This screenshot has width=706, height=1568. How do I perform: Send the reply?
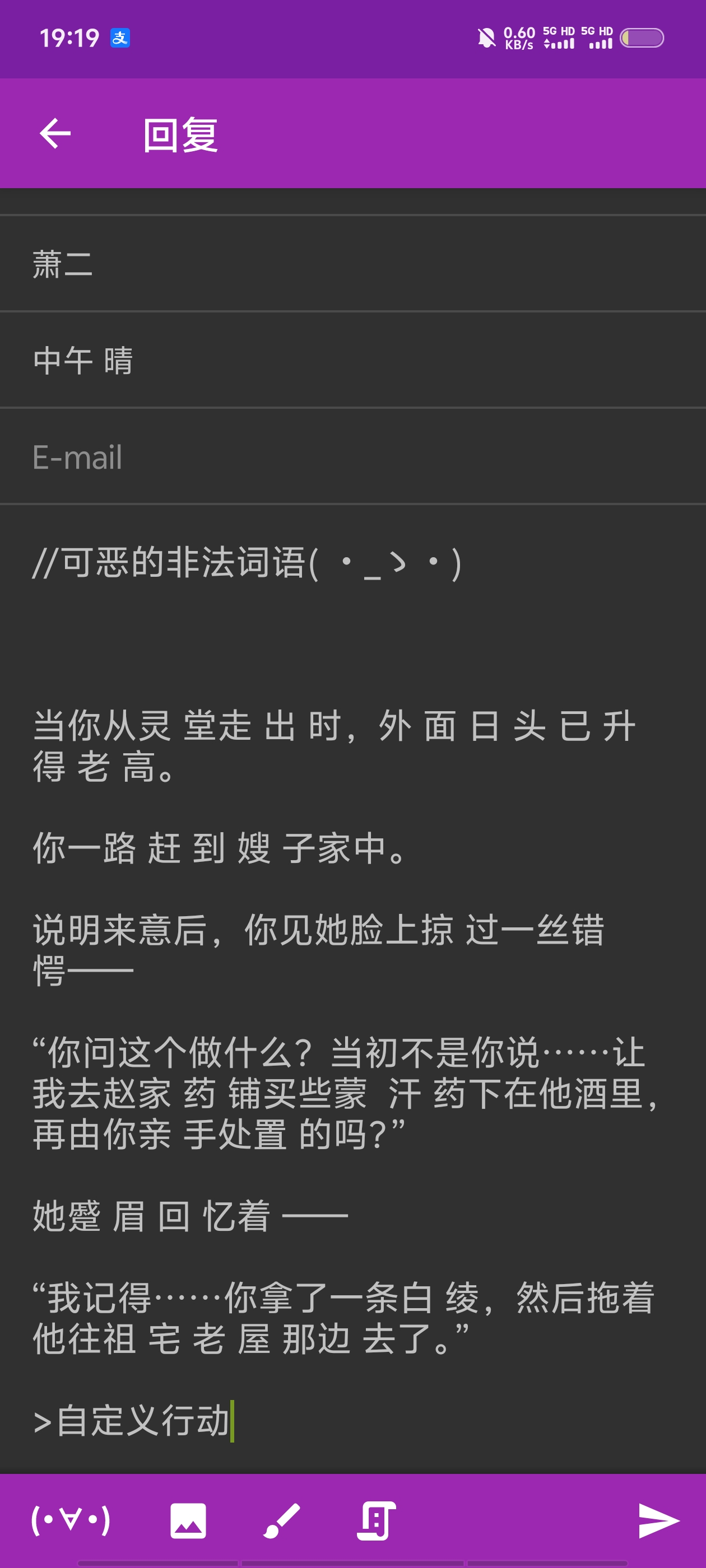[x=658, y=1520]
